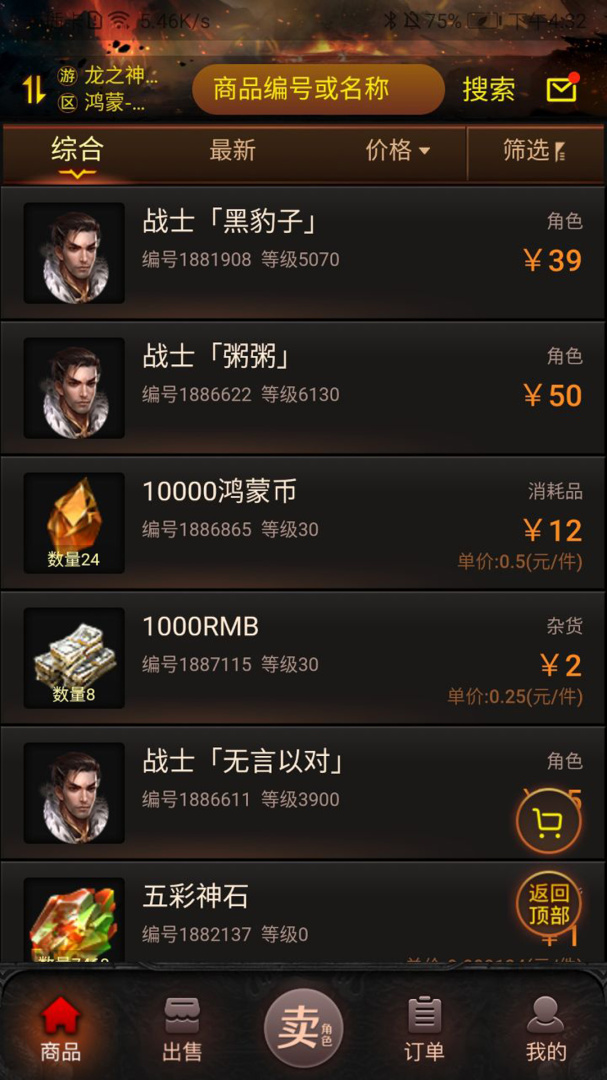Tap the 商品编号或名称 search field
This screenshot has width=607, height=1080.
coord(318,89)
